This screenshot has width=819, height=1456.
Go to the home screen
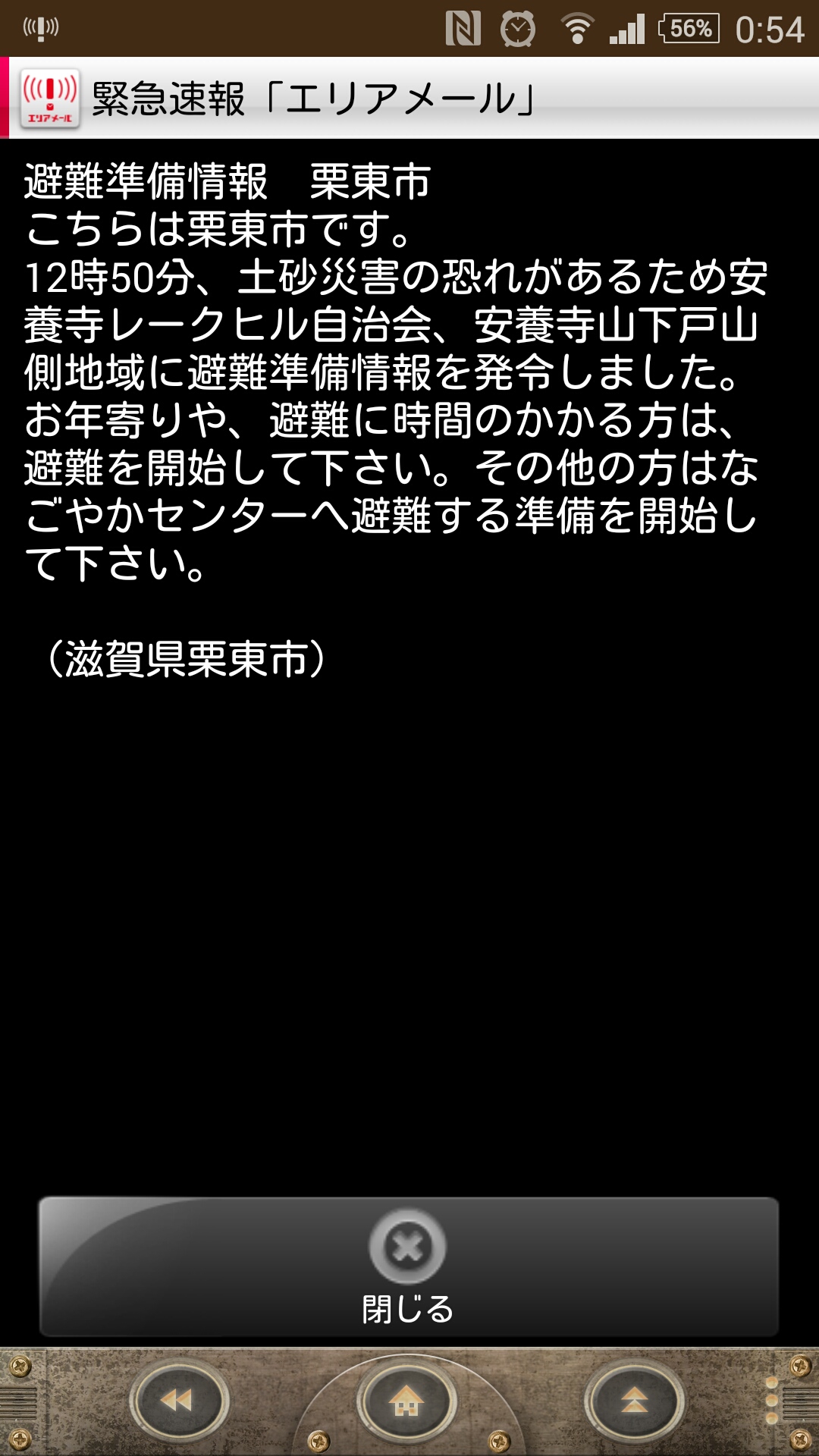coord(407,1401)
